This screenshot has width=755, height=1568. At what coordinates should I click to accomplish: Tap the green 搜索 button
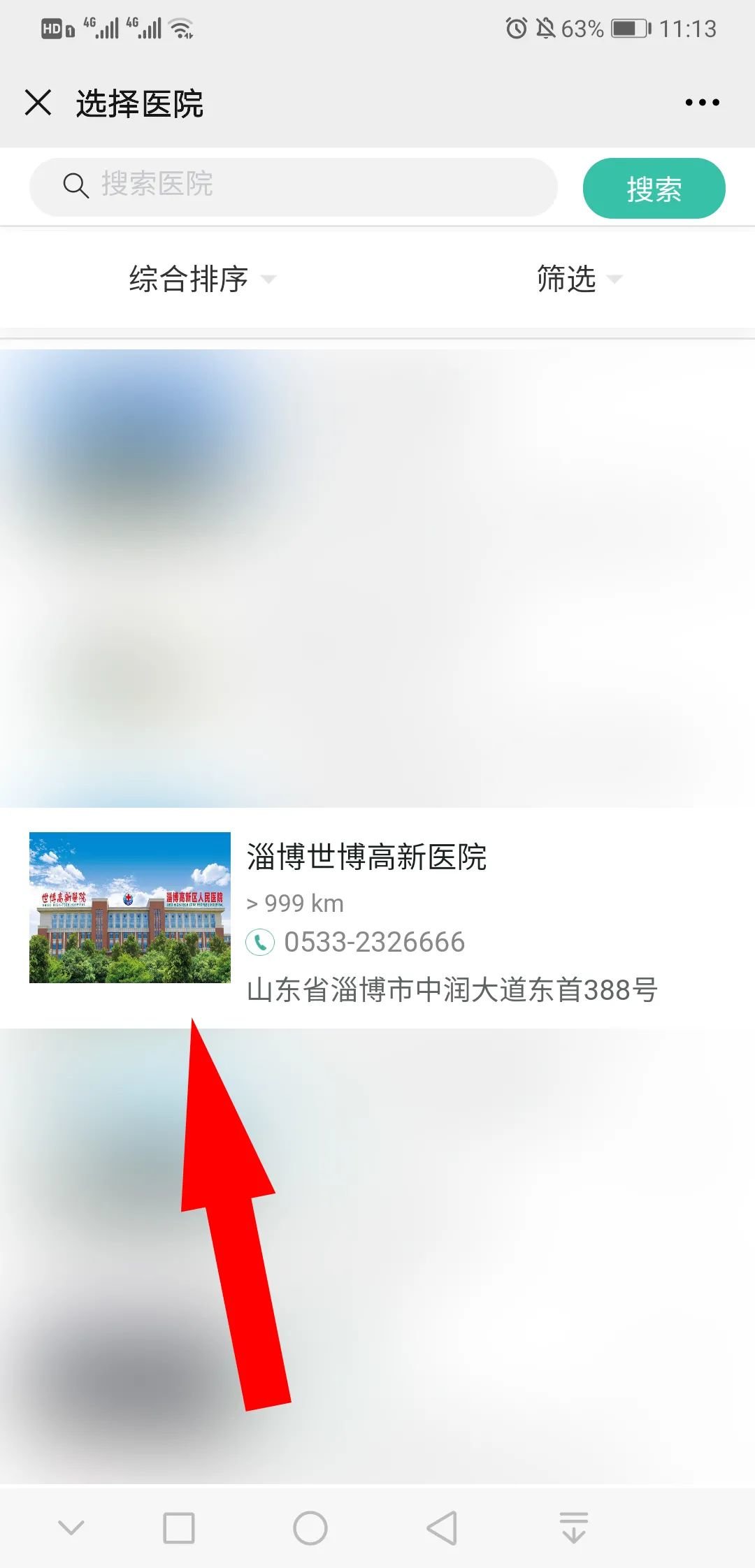click(x=654, y=189)
